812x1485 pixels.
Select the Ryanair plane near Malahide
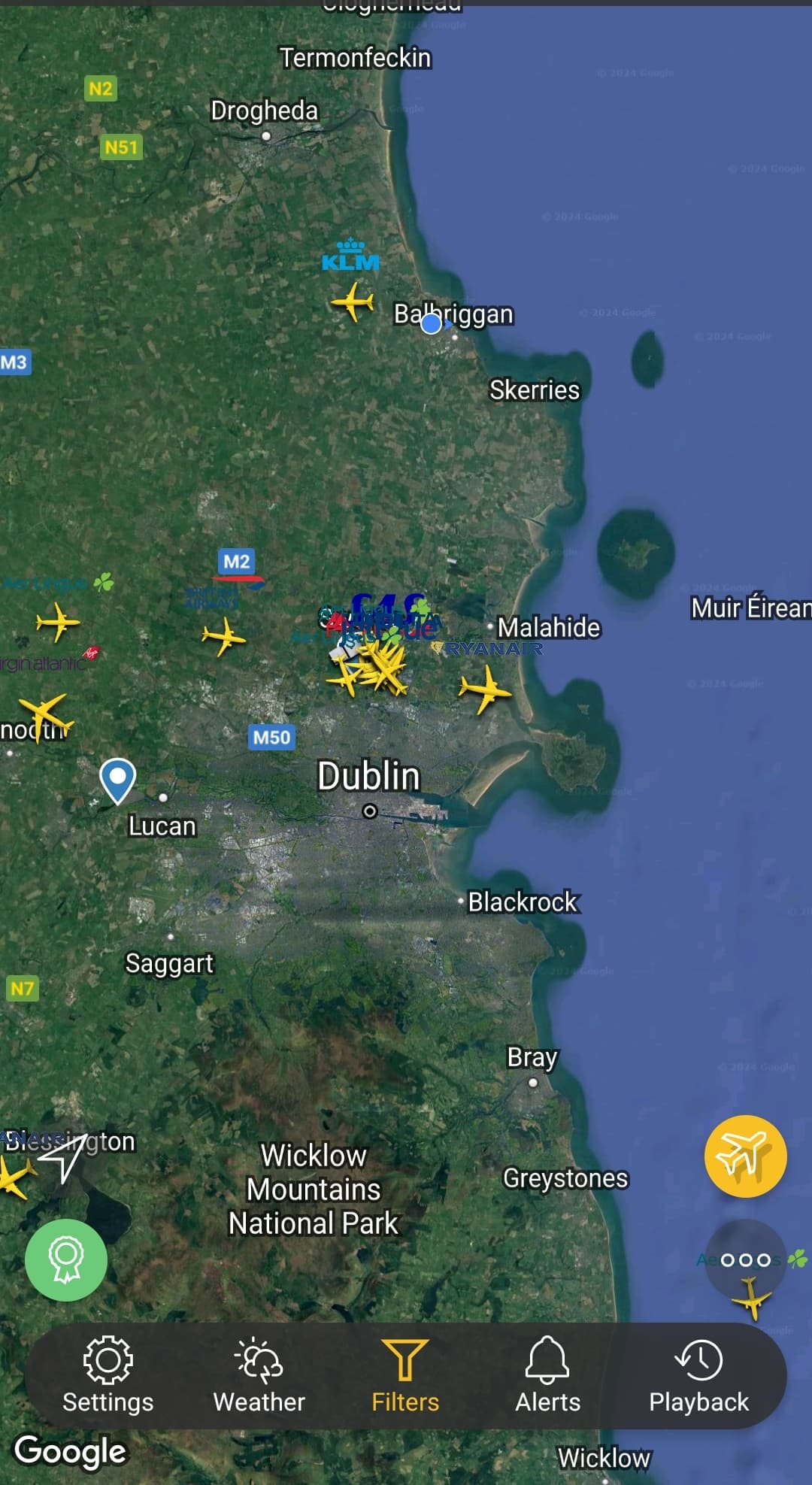pyautogui.click(x=485, y=689)
